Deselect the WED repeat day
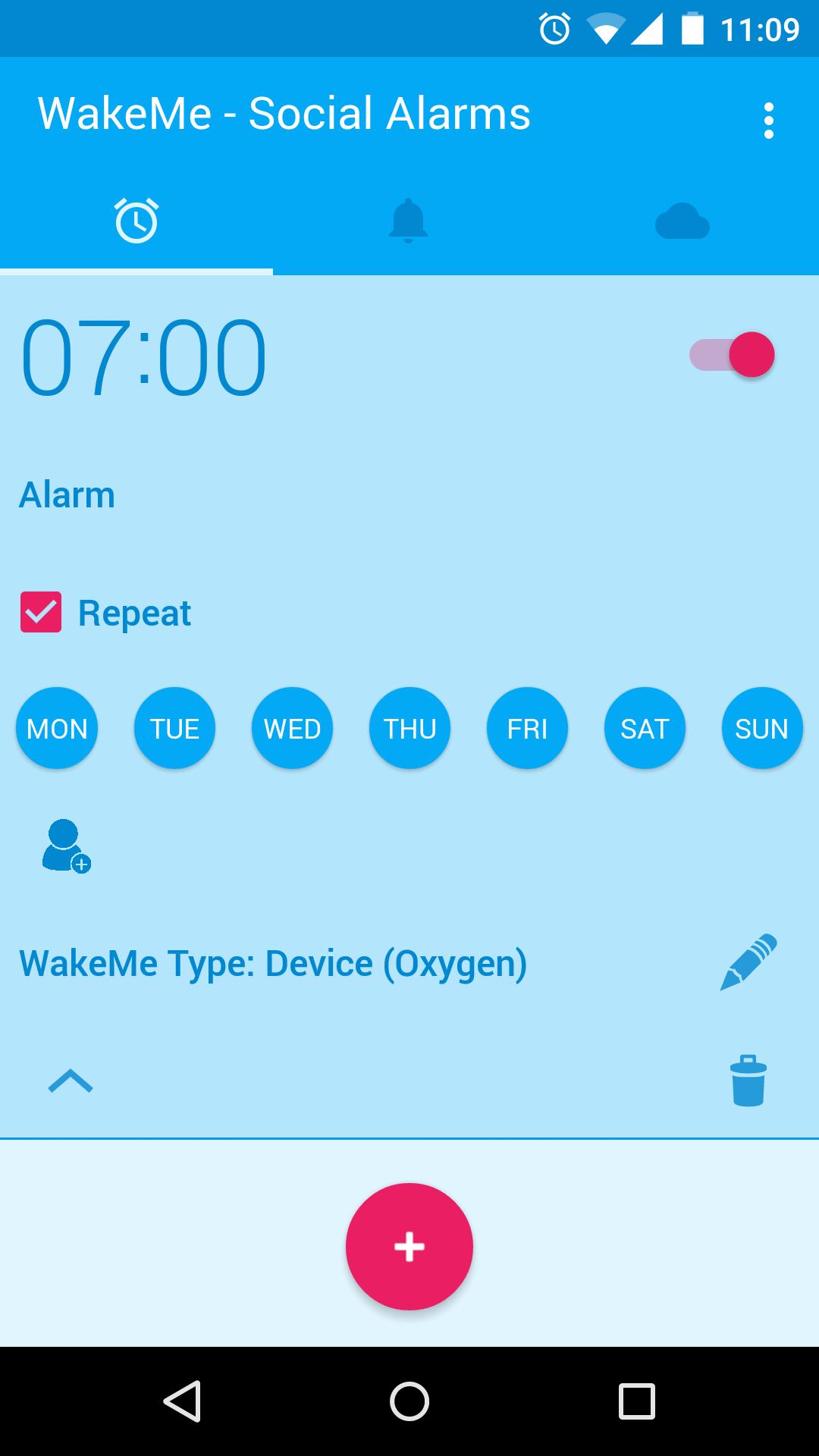 pyautogui.click(x=292, y=727)
